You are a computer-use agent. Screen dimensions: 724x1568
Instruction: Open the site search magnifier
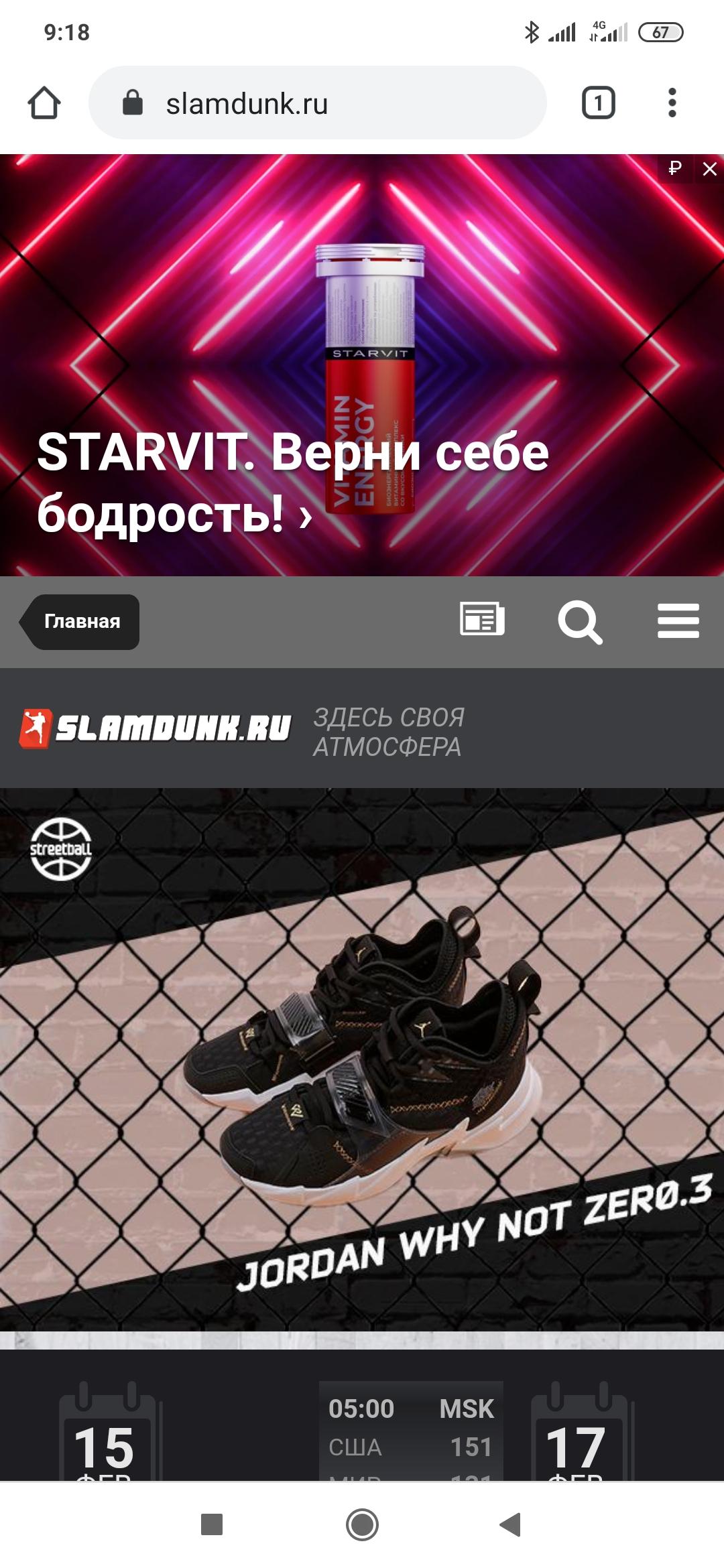[x=580, y=623]
